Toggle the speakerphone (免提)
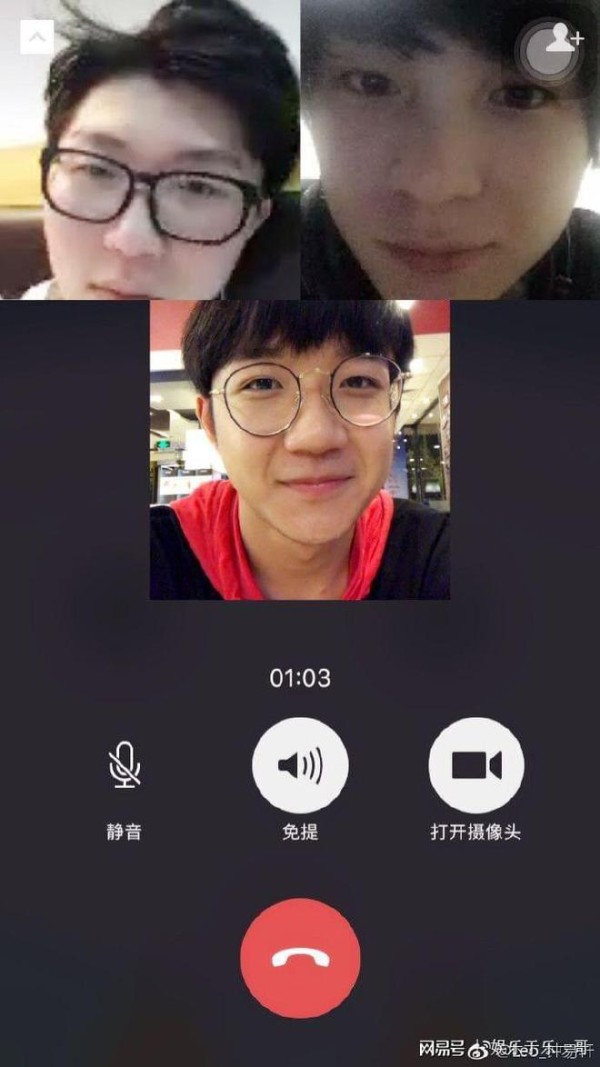 [300, 766]
